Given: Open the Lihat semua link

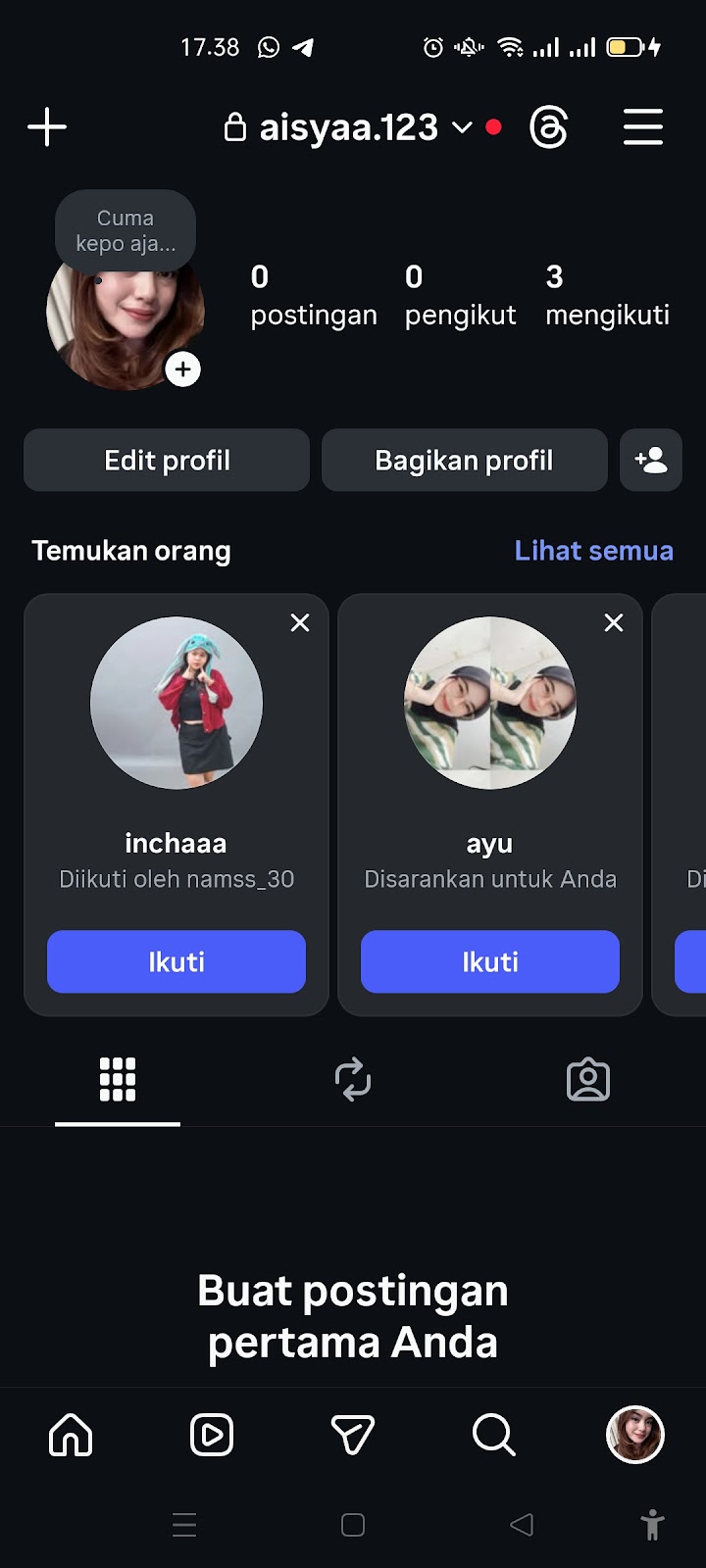Looking at the screenshot, I should pyautogui.click(x=593, y=551).
